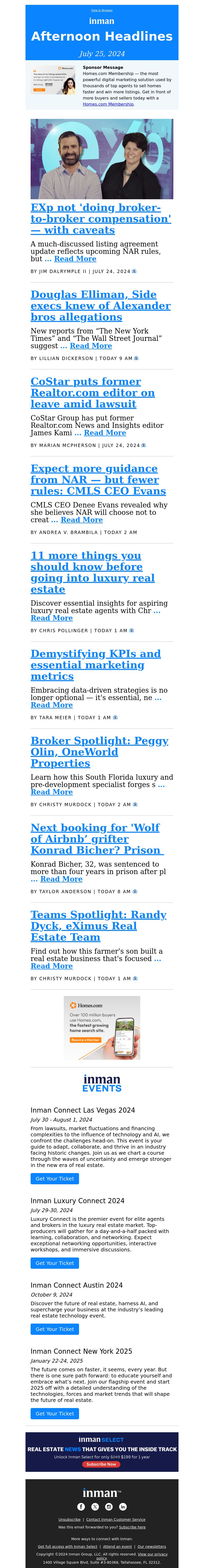Screen dimensions: 204x1568
Task: Read the Douglas Elliman, Side execs article
Action: click(x=100, y=306)
